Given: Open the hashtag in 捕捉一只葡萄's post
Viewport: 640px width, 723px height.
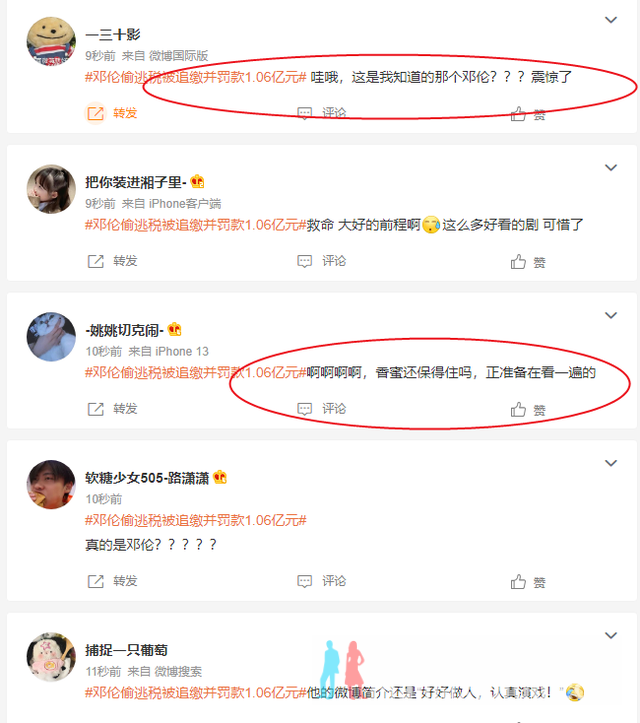Looking at the screenshot, I should pyautogui.click(x=194, y=693).
